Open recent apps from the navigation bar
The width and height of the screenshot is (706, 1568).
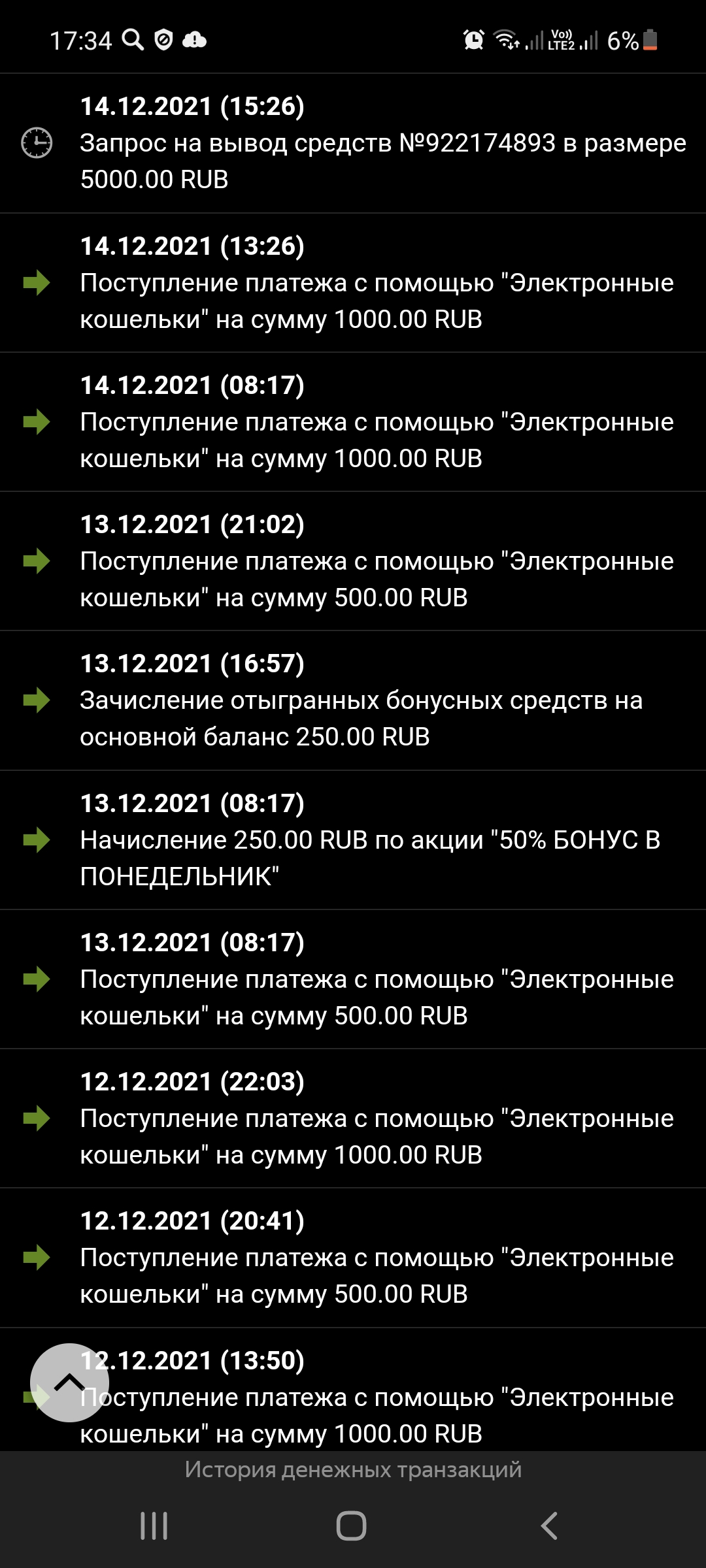coord(154,1526)
